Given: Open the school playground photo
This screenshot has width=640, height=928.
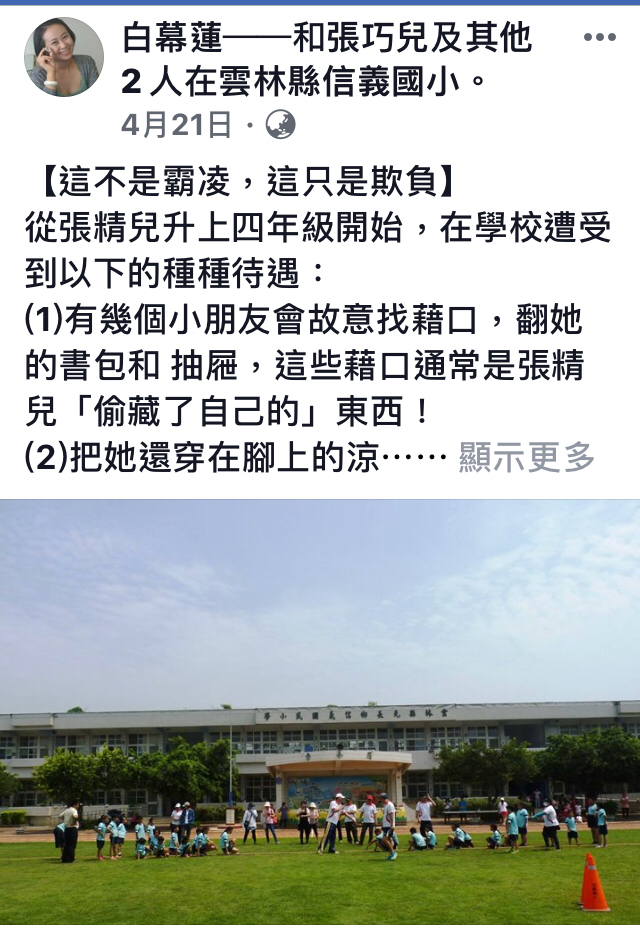Looking at the screenshot, I should point(320,713).
